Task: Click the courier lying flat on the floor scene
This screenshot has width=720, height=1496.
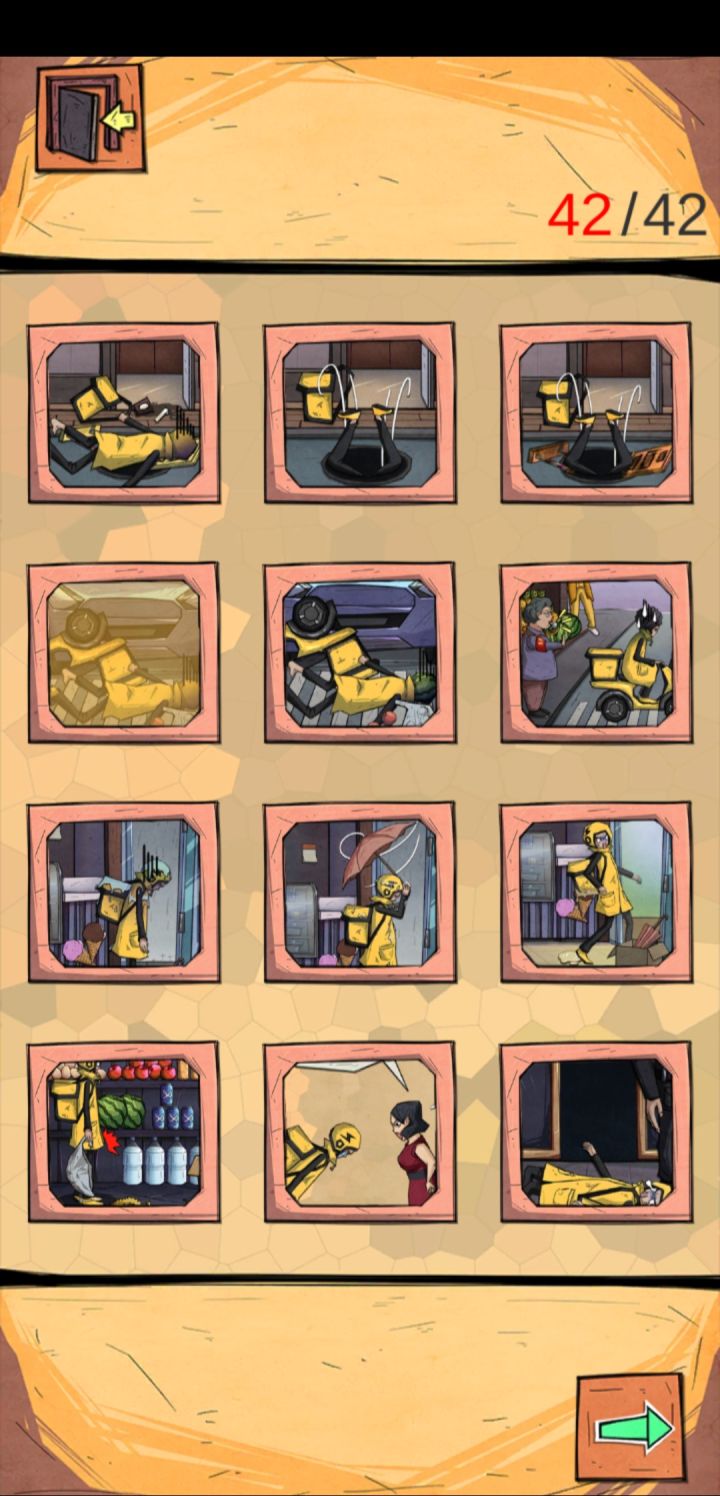Action: (x=125, y=415)
